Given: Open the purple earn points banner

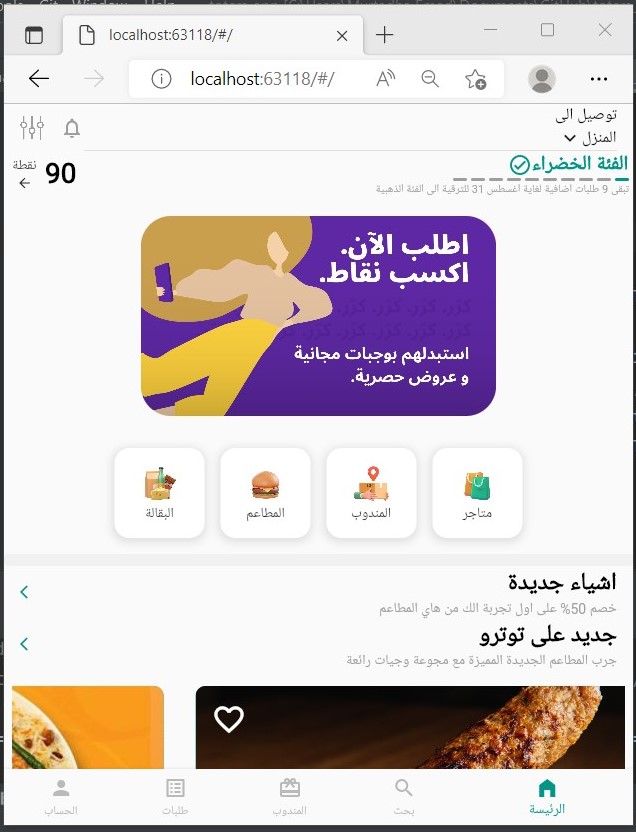Looking at the screenshot, I should pyautogui.click(x=318, y=316).
